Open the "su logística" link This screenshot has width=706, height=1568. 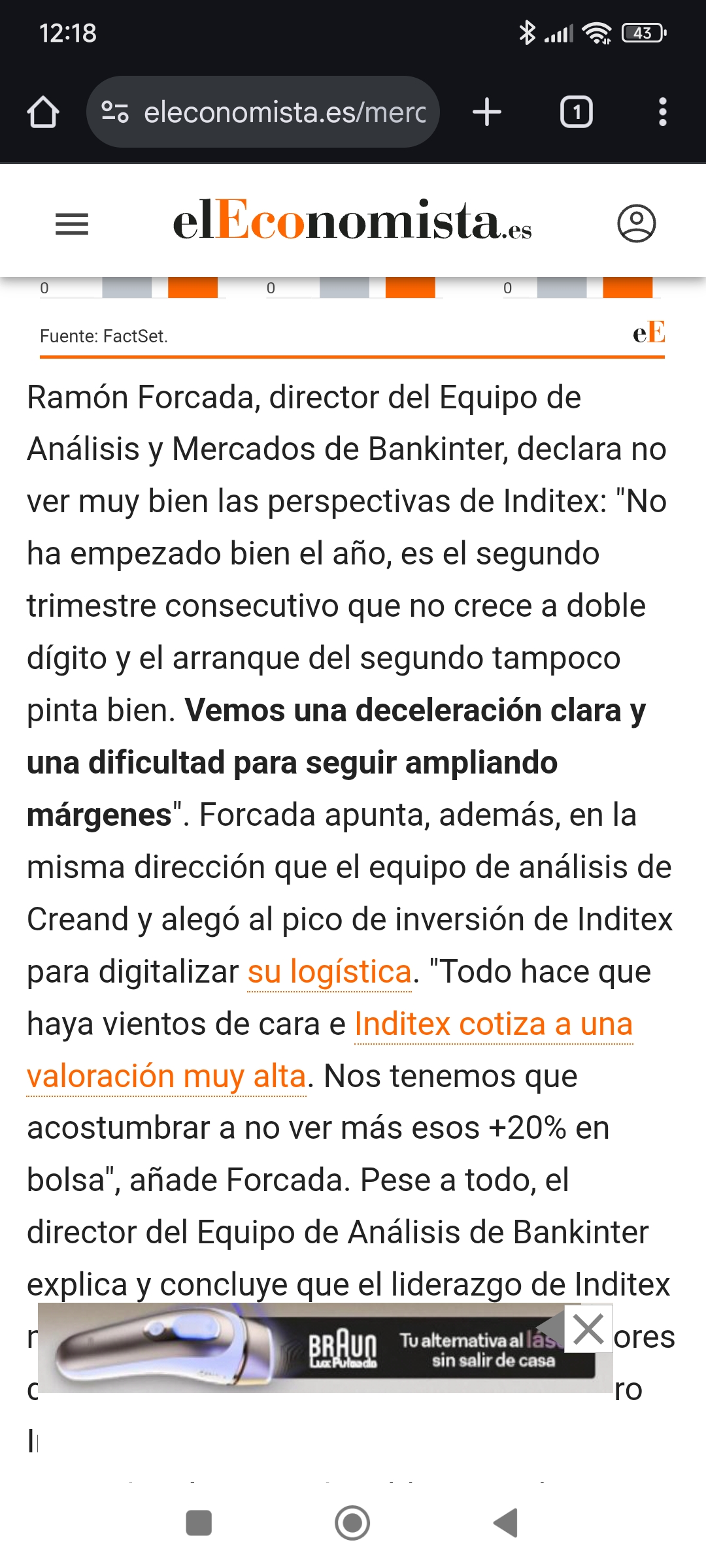pyautogui.click(x=329, y=972)
